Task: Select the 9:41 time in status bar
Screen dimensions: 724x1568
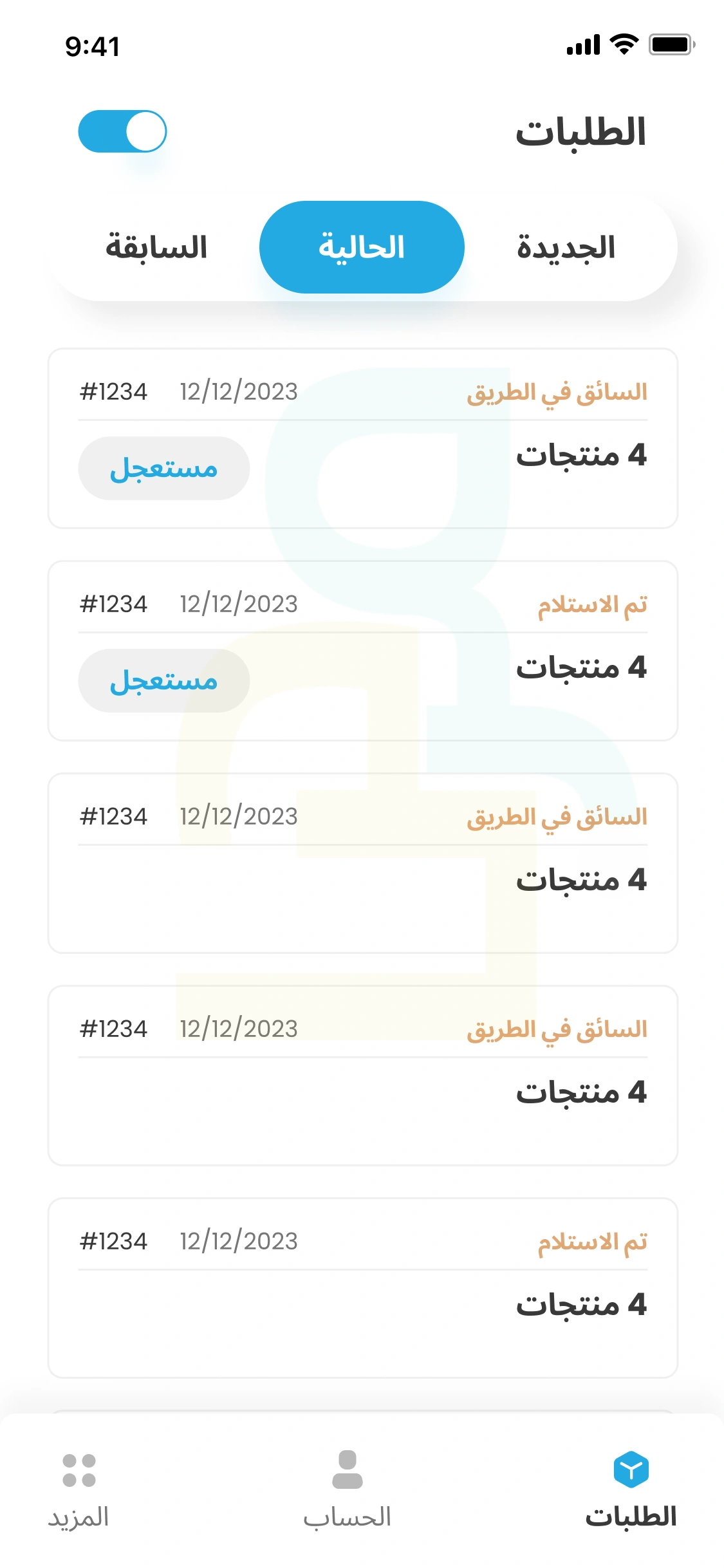Action: (92, 46)
